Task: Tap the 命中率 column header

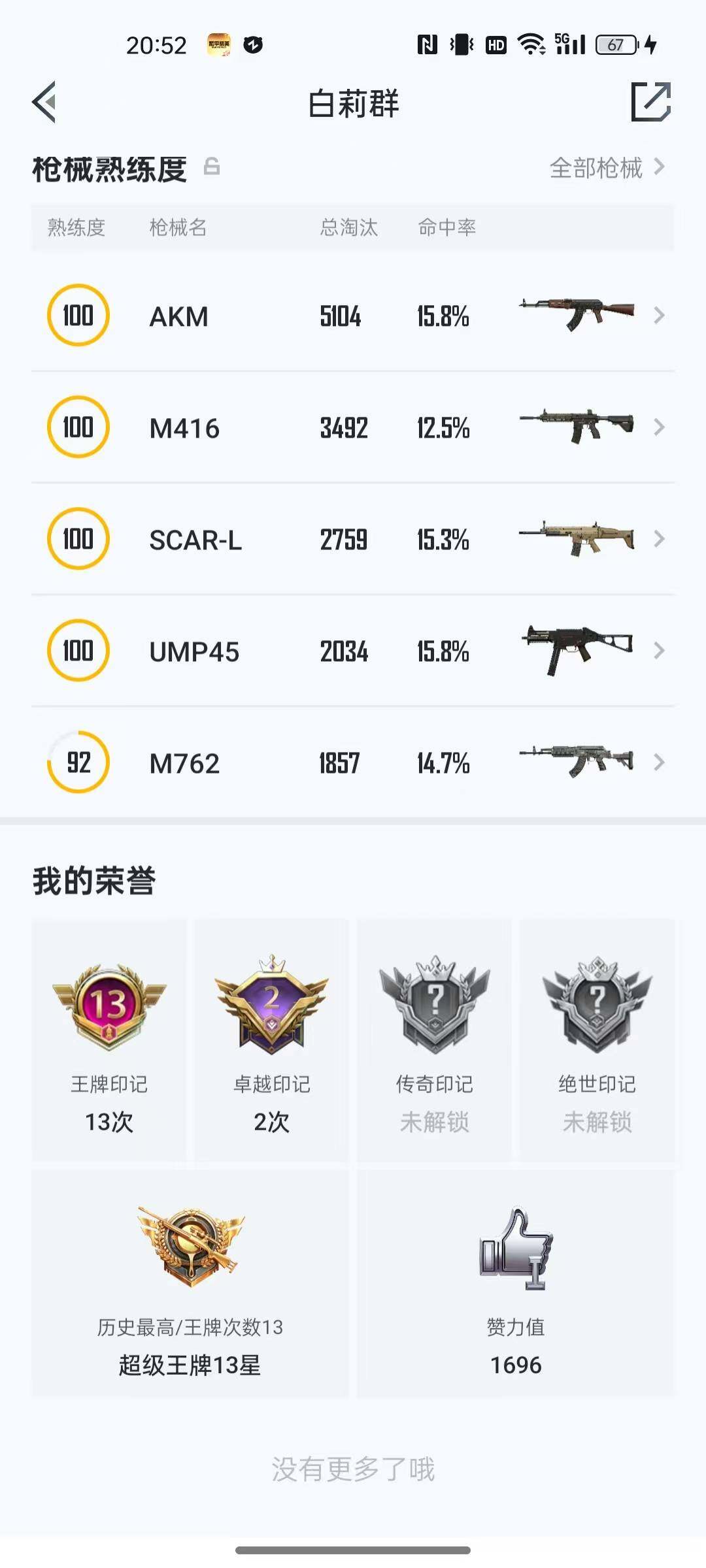Action: click(x=448, y=228)
